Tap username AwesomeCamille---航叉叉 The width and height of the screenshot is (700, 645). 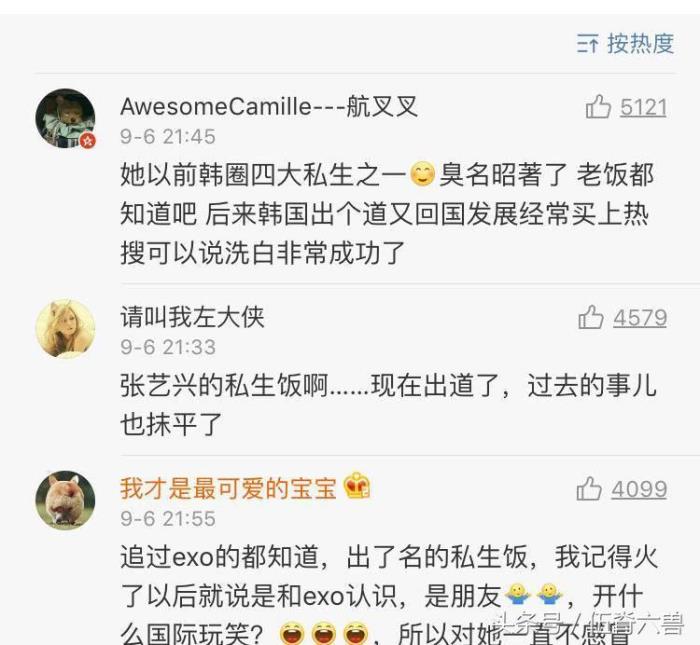pos(268,106)
